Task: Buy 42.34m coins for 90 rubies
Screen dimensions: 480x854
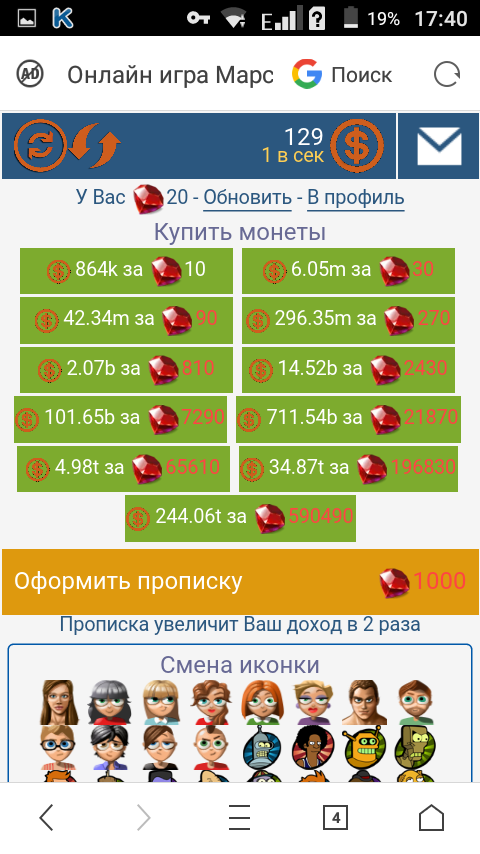Action: pos(126,320)
